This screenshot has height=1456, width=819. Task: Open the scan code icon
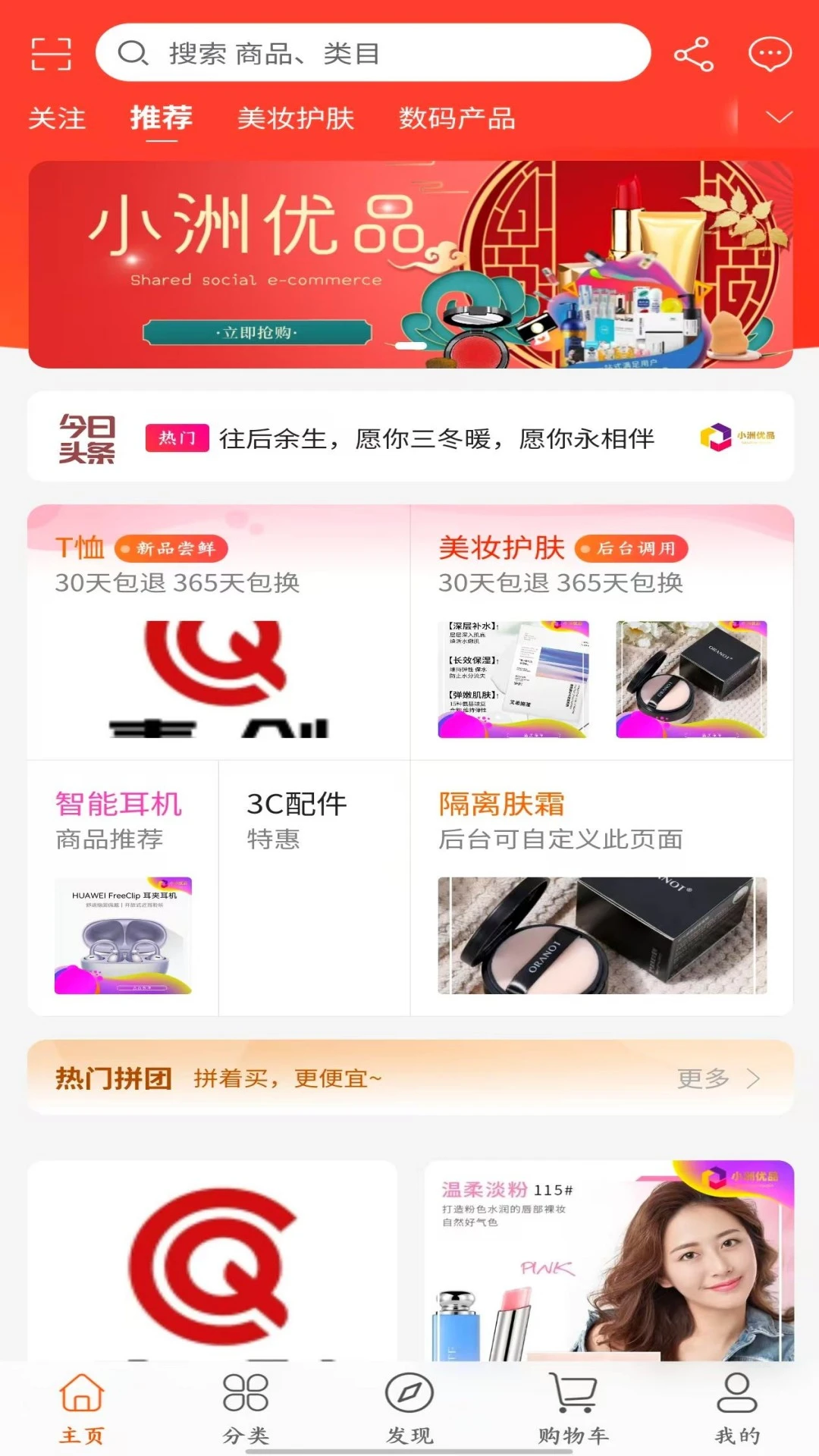pos(51,54)
